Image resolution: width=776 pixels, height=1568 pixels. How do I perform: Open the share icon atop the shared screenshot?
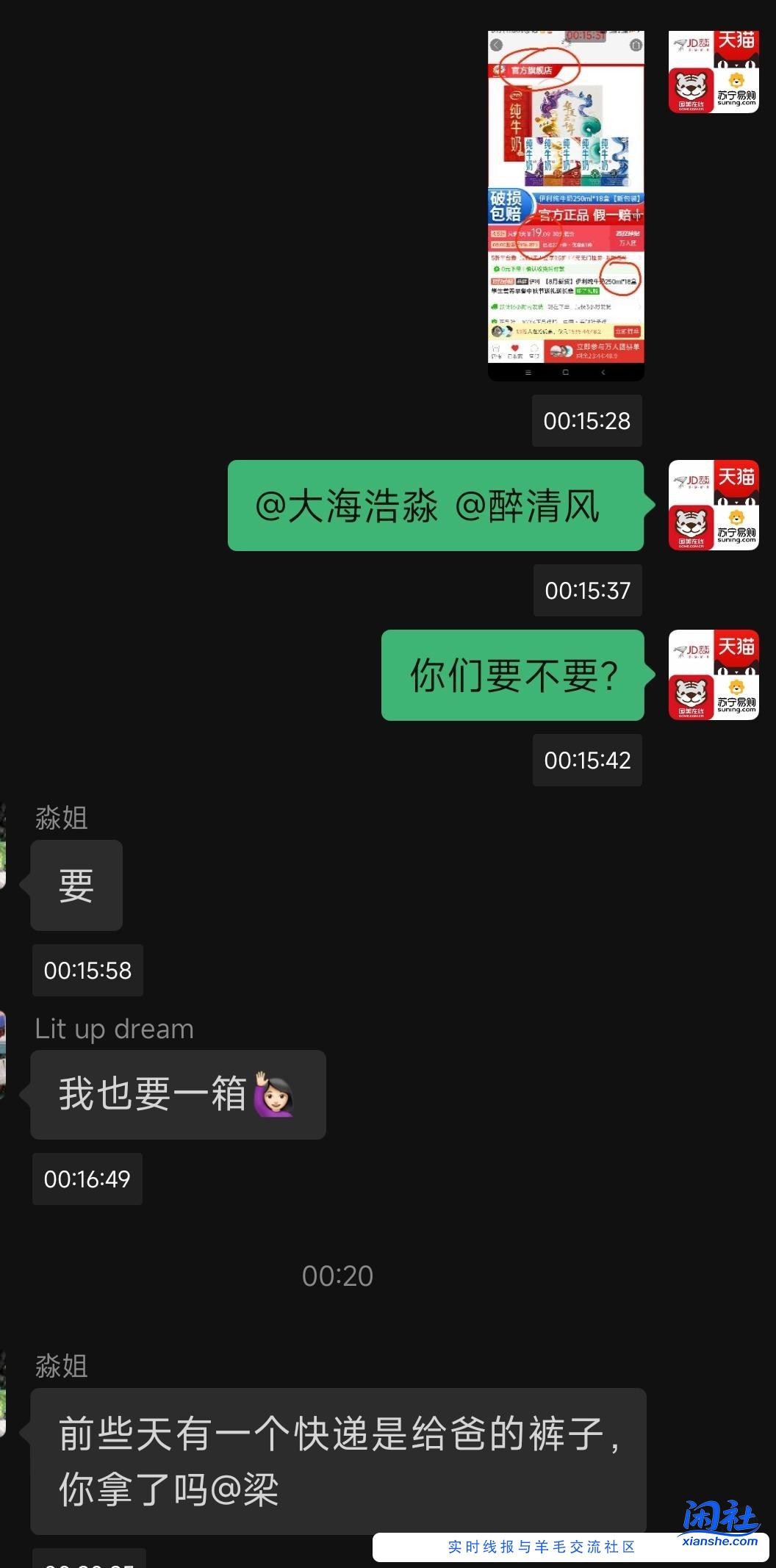coord(635,45)
